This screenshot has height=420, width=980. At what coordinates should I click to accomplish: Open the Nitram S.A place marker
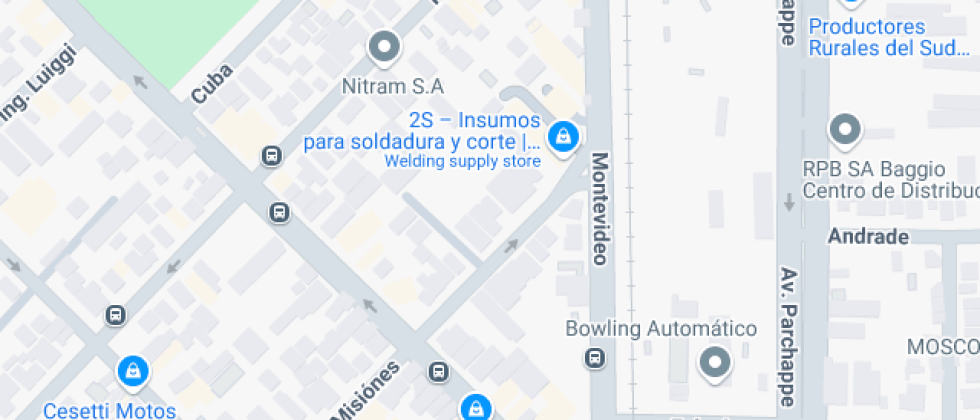(384, 47)
